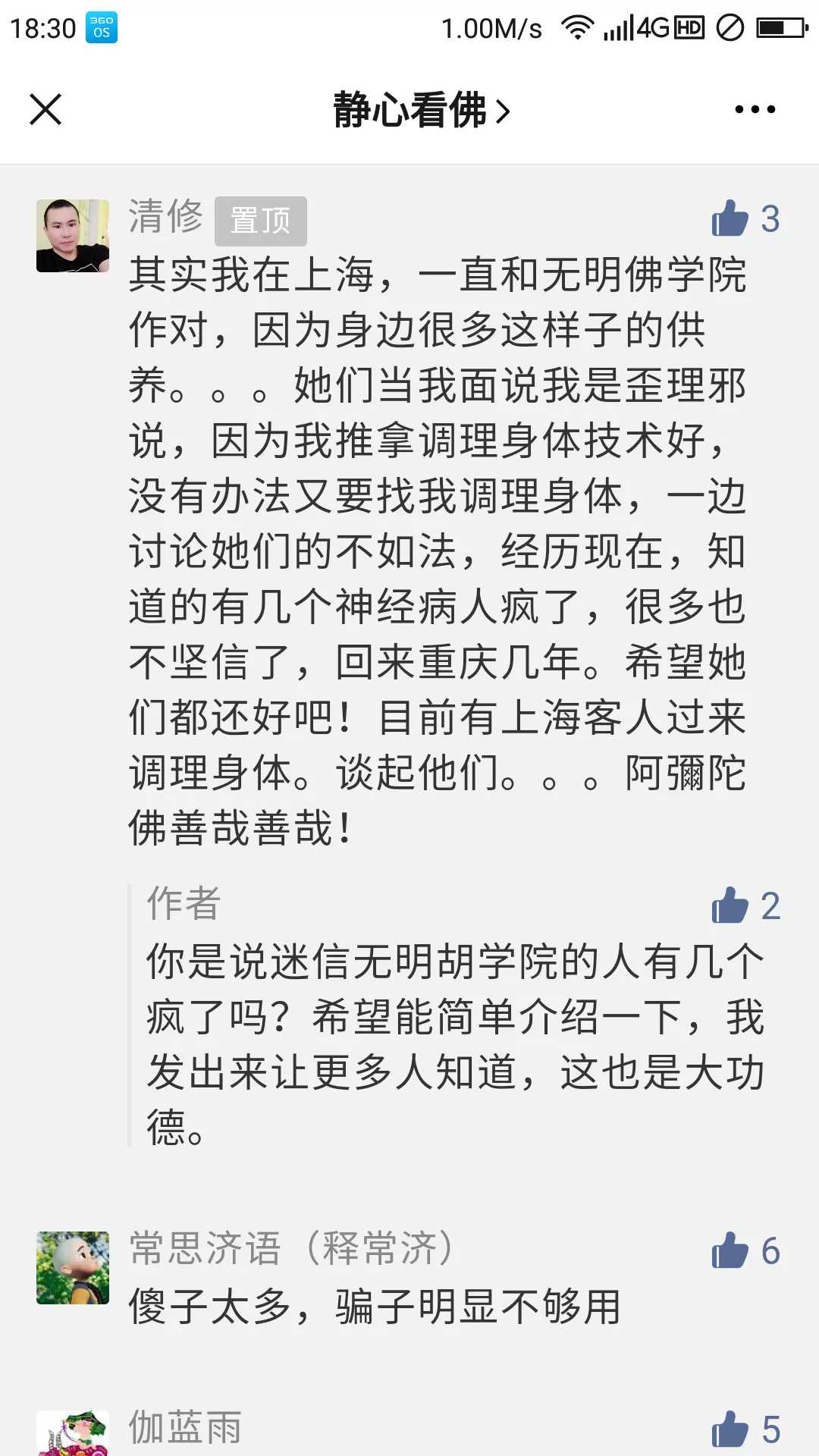Open the 静心看佛 account title

(x=422, y=110)
